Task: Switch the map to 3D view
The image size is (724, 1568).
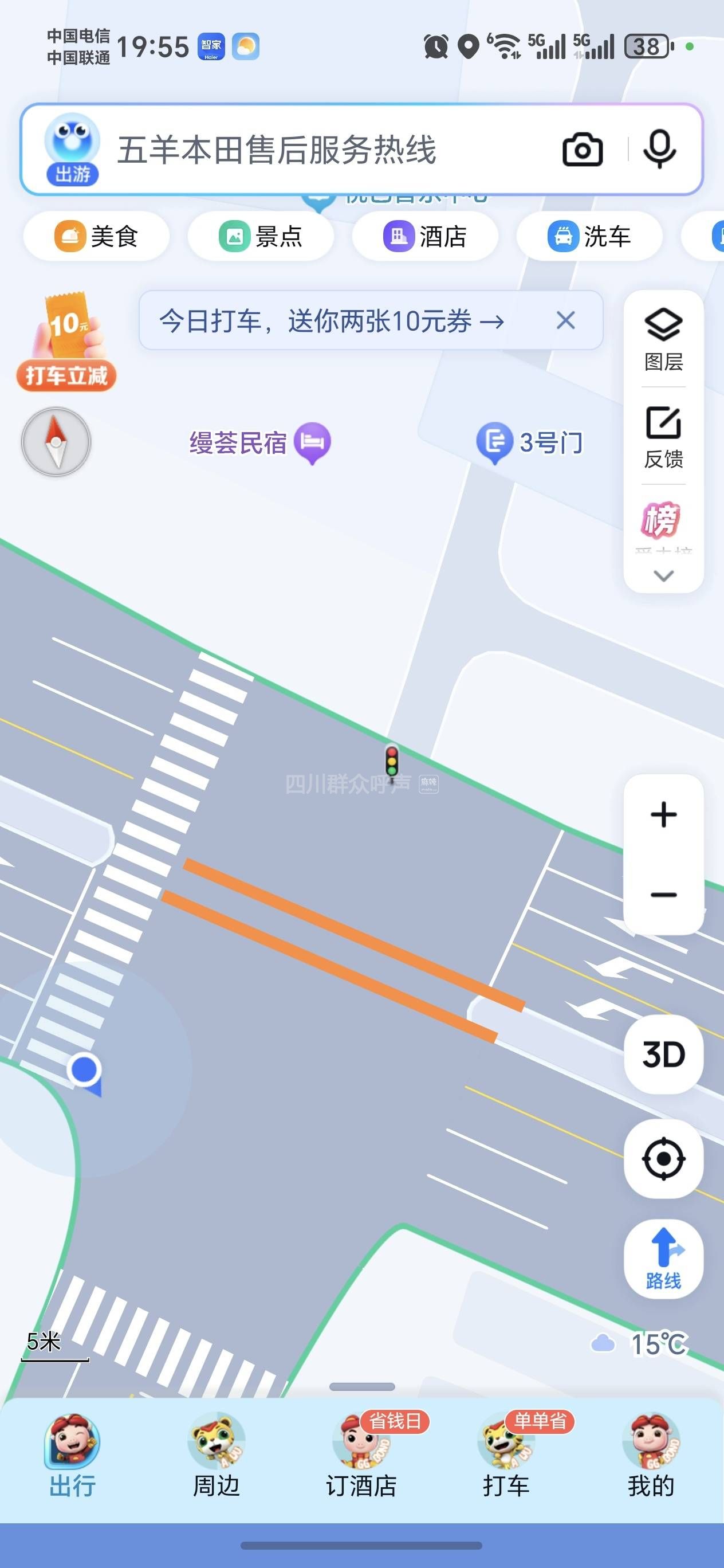Action: pos(663,1055)
